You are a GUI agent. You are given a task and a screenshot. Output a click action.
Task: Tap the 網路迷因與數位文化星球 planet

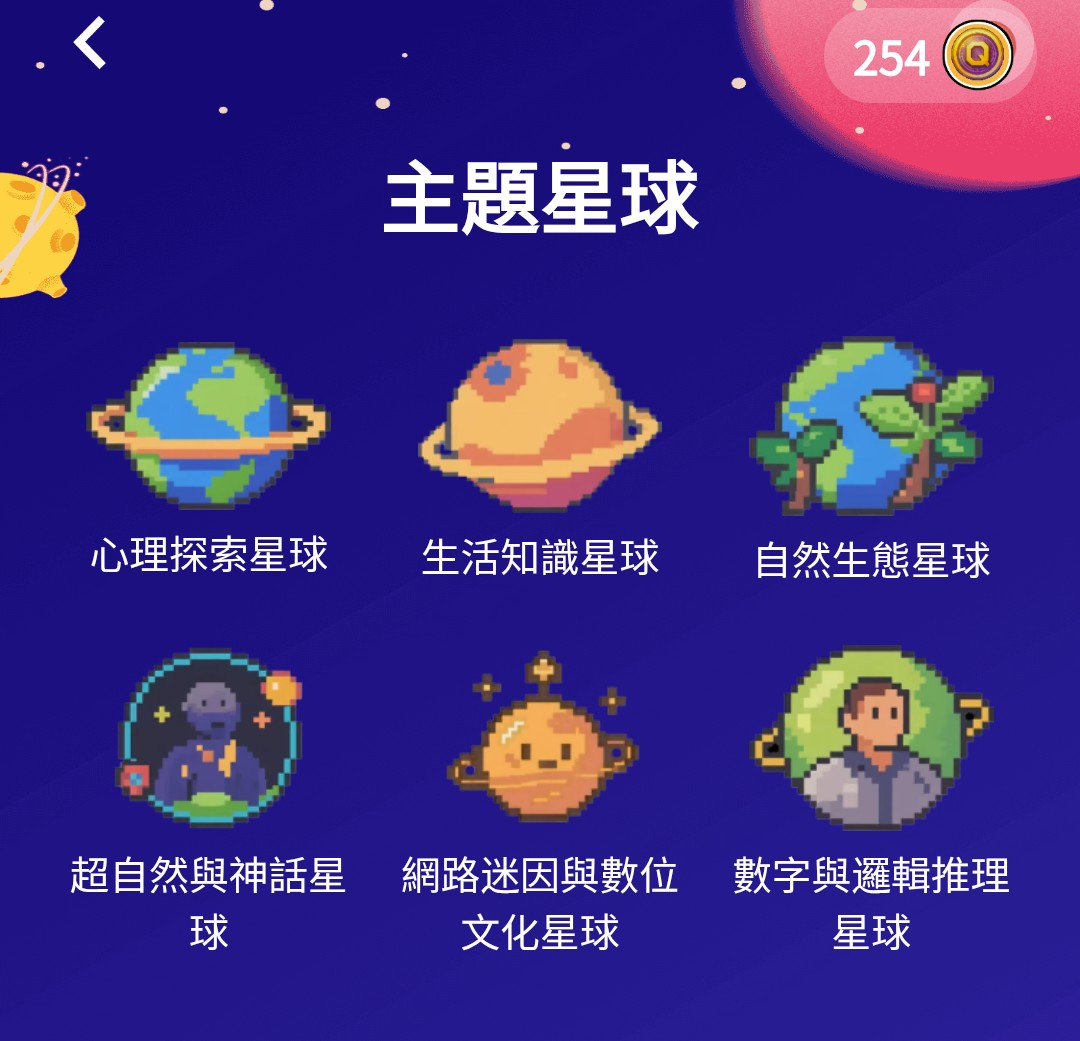click(x=540, y=740)
